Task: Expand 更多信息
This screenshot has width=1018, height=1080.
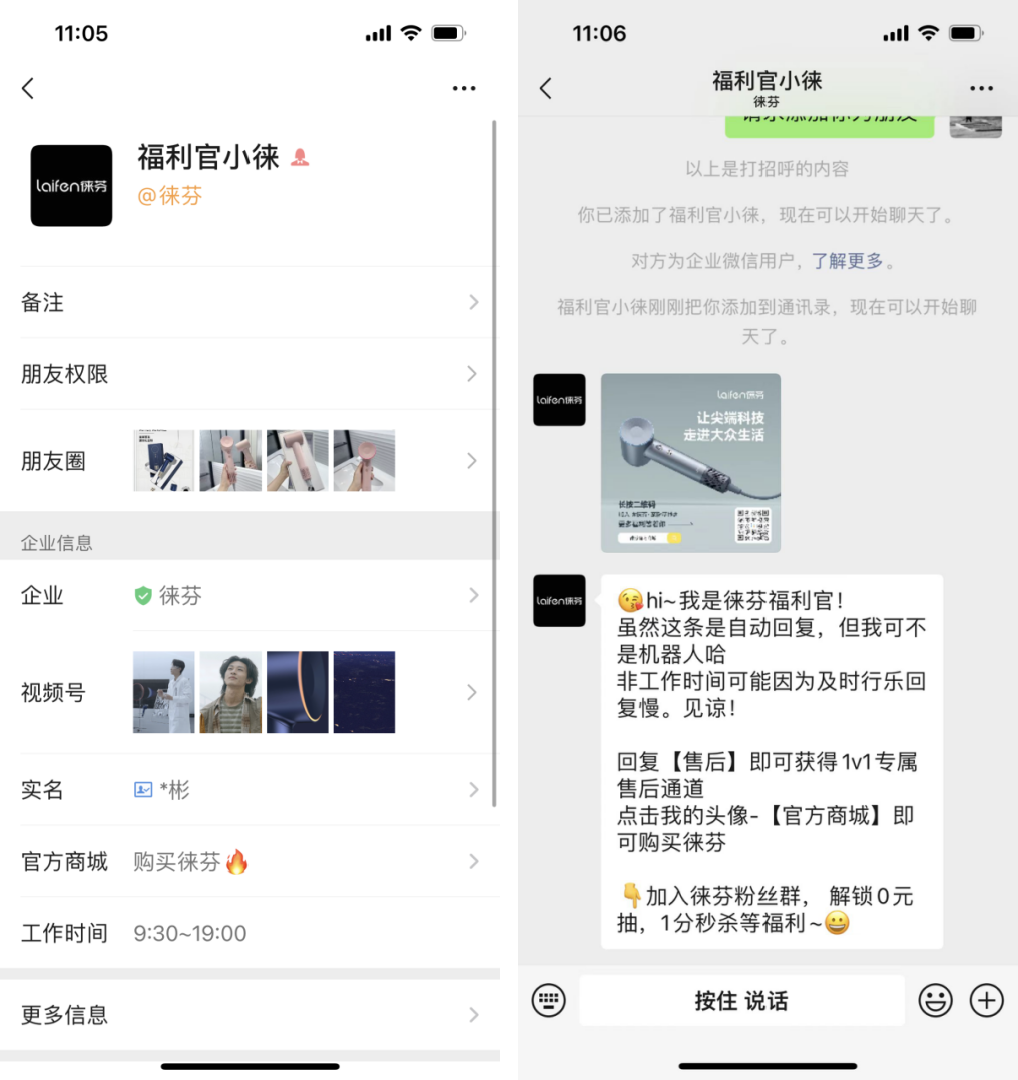Action: click(250, 1015)
